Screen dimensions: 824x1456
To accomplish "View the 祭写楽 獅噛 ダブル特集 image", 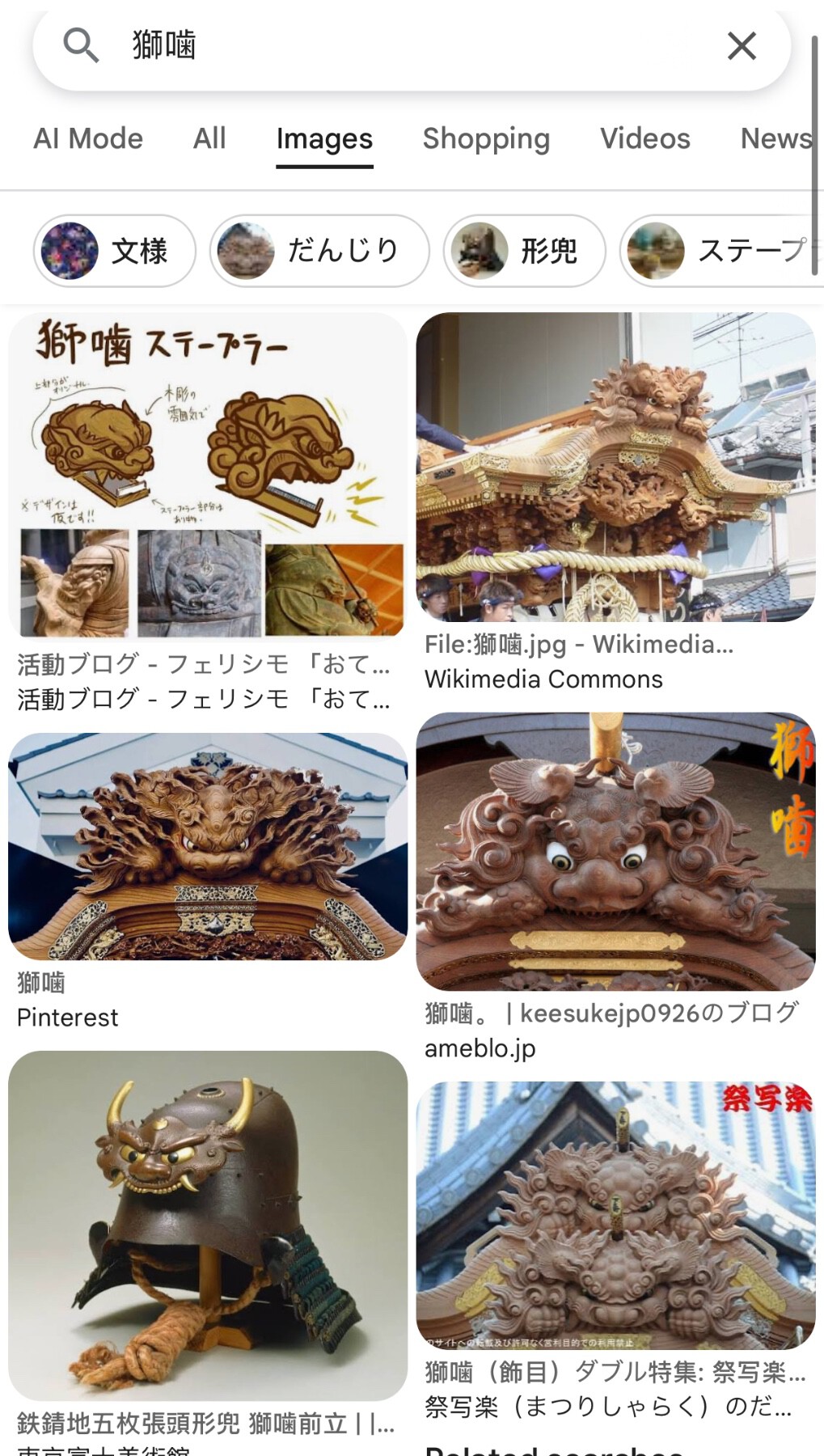I will [615, 1213].
